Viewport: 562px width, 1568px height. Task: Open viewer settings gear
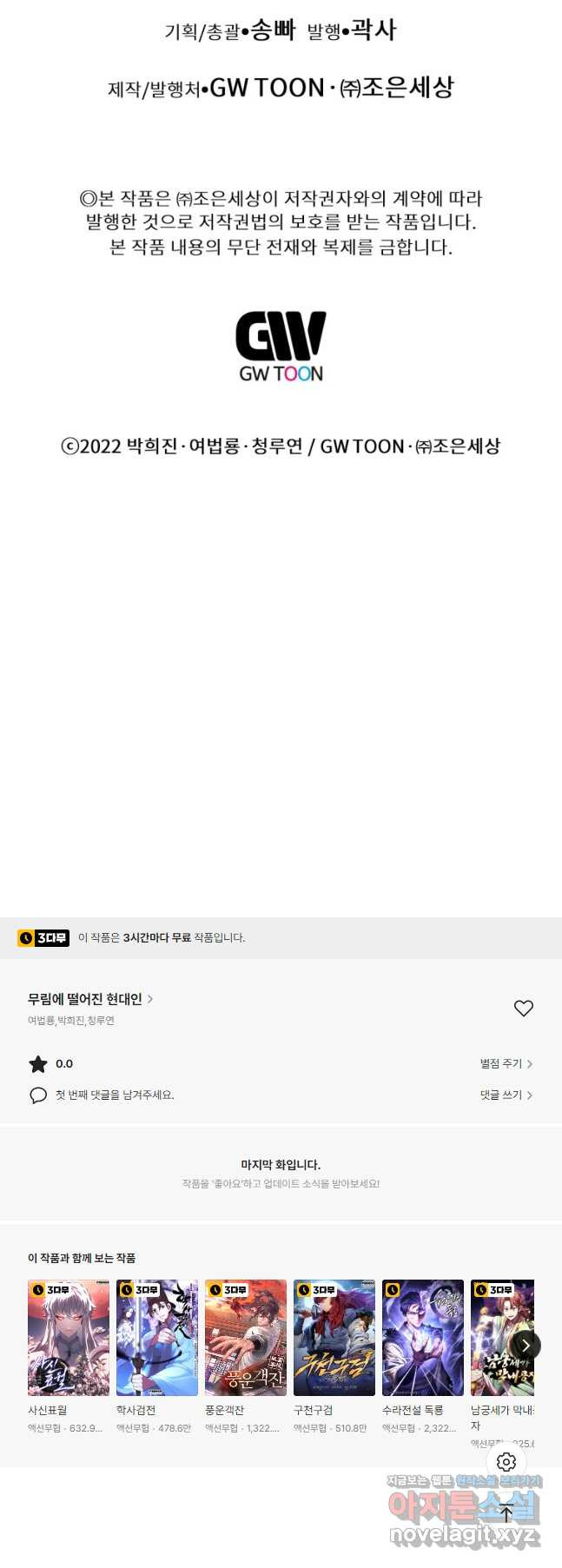[506, 1462]
